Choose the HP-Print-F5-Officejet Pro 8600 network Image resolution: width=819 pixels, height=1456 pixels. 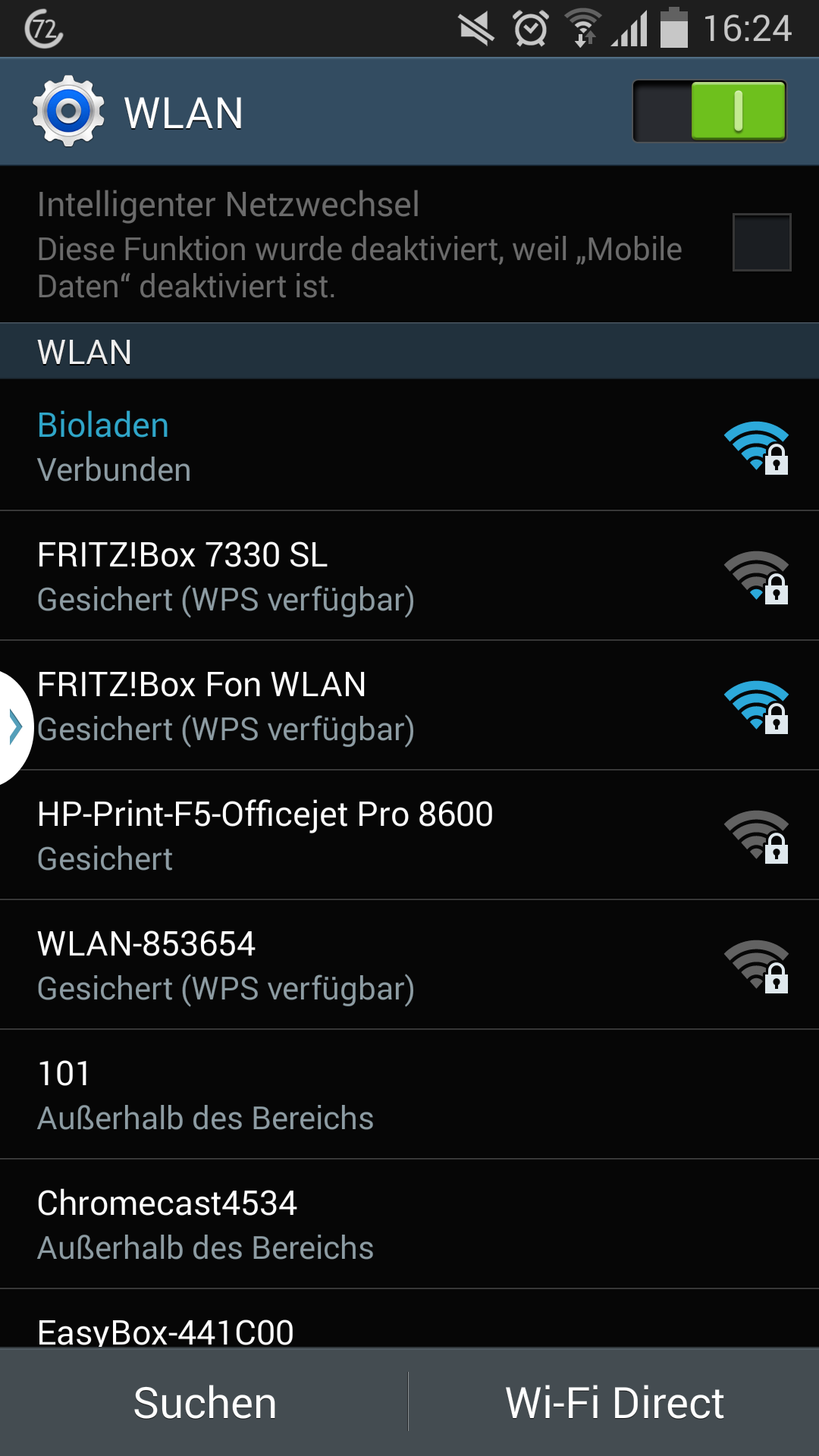409,836
